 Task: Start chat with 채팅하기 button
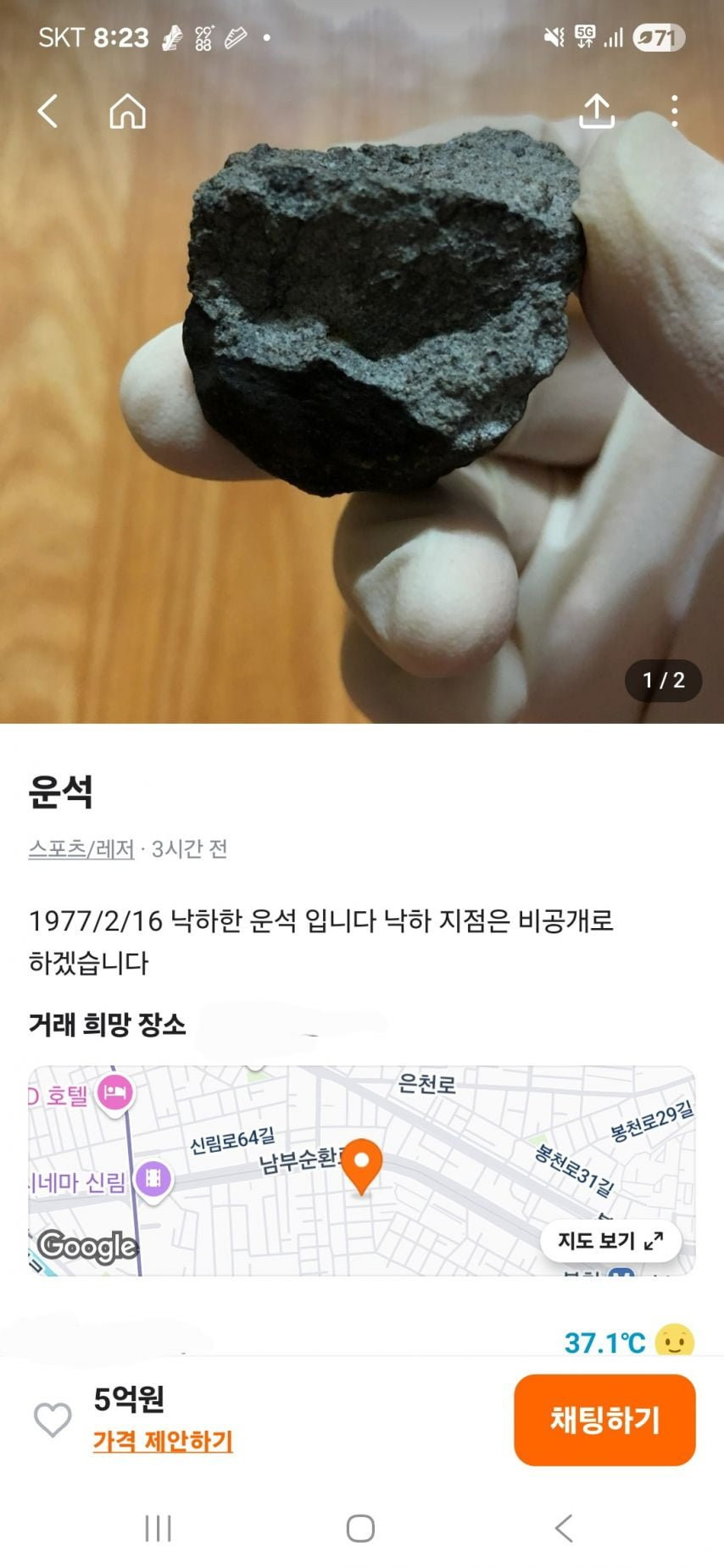pos(604,1419)
